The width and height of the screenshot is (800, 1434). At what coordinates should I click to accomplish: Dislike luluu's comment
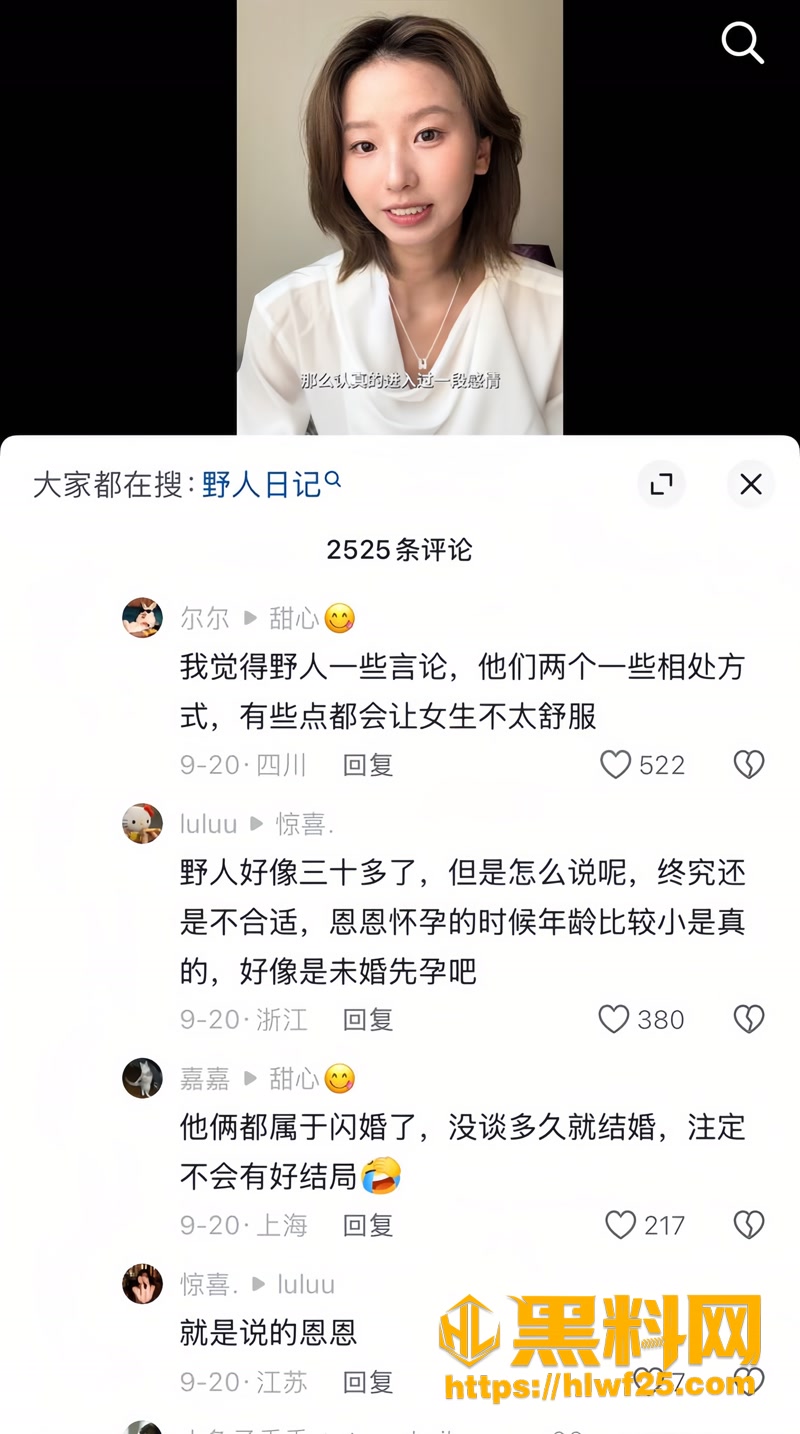749,1019
